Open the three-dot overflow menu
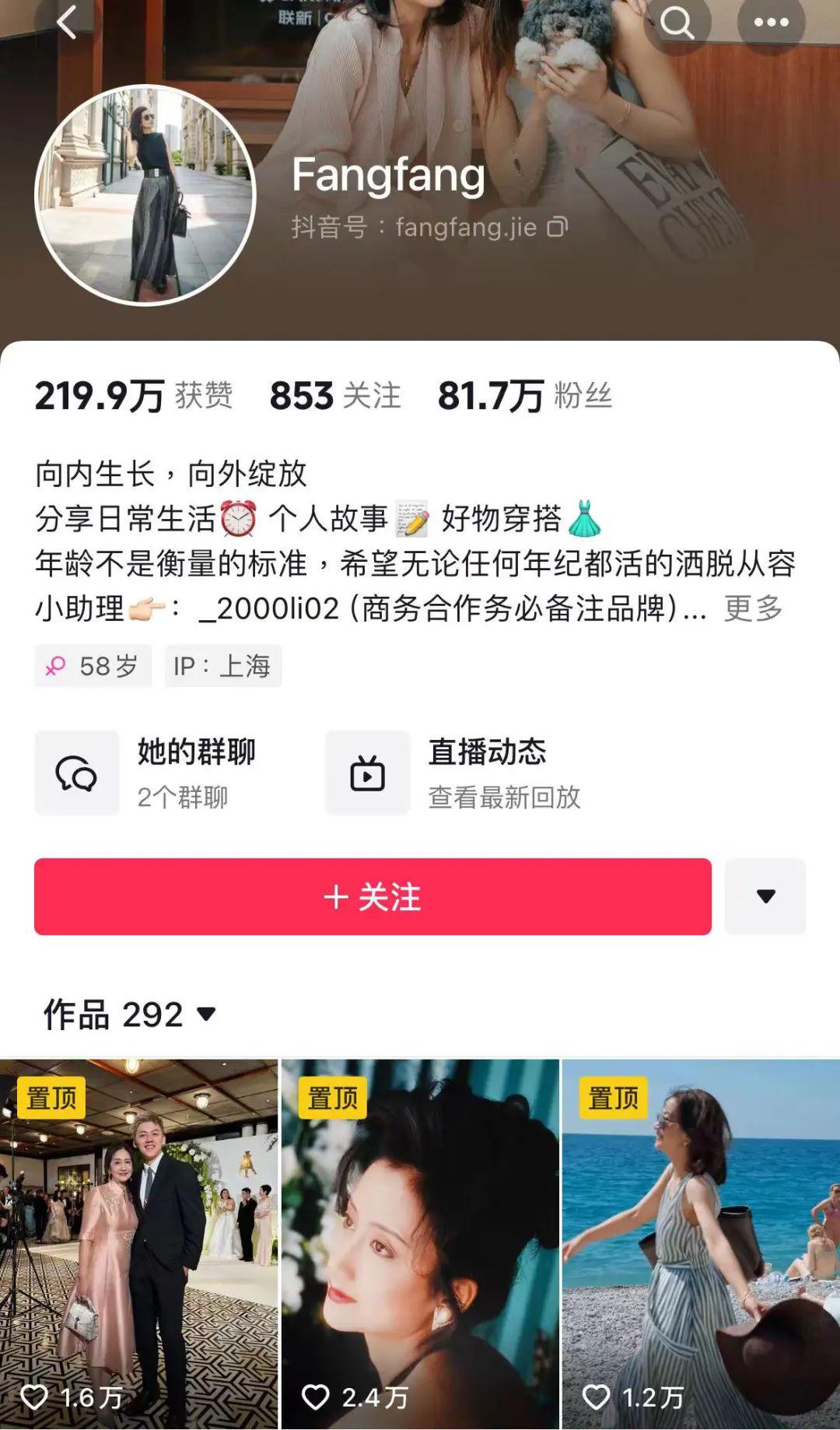 point(771,23)
